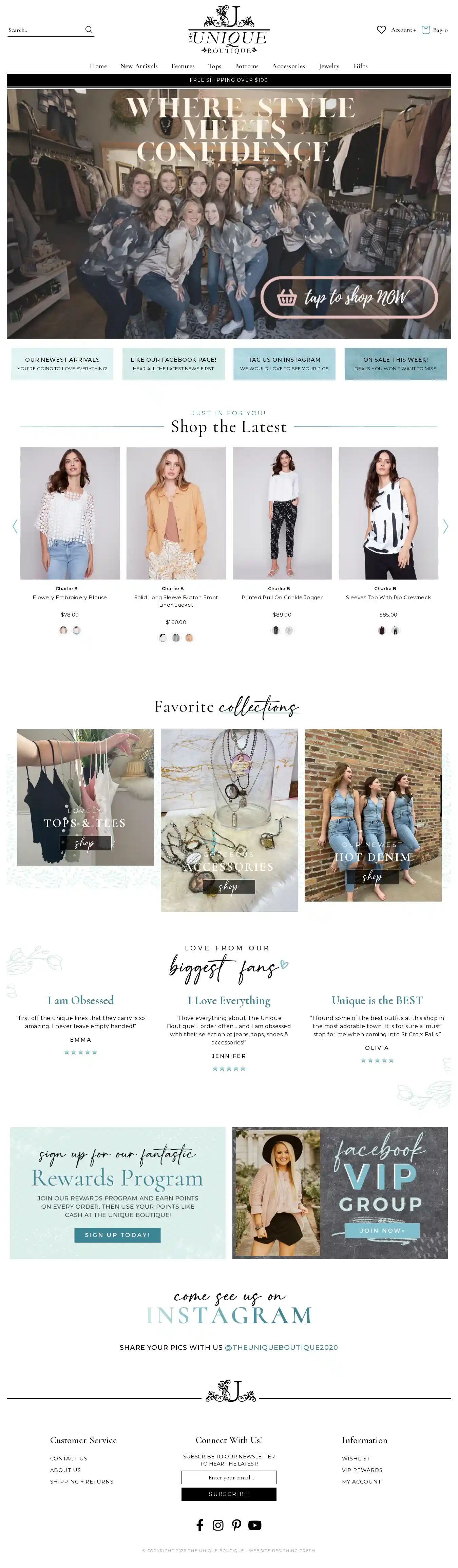Open the Tag Us On Instagram tile
The width and height of the screenshot is (458, 1568).
coord(284,363)
